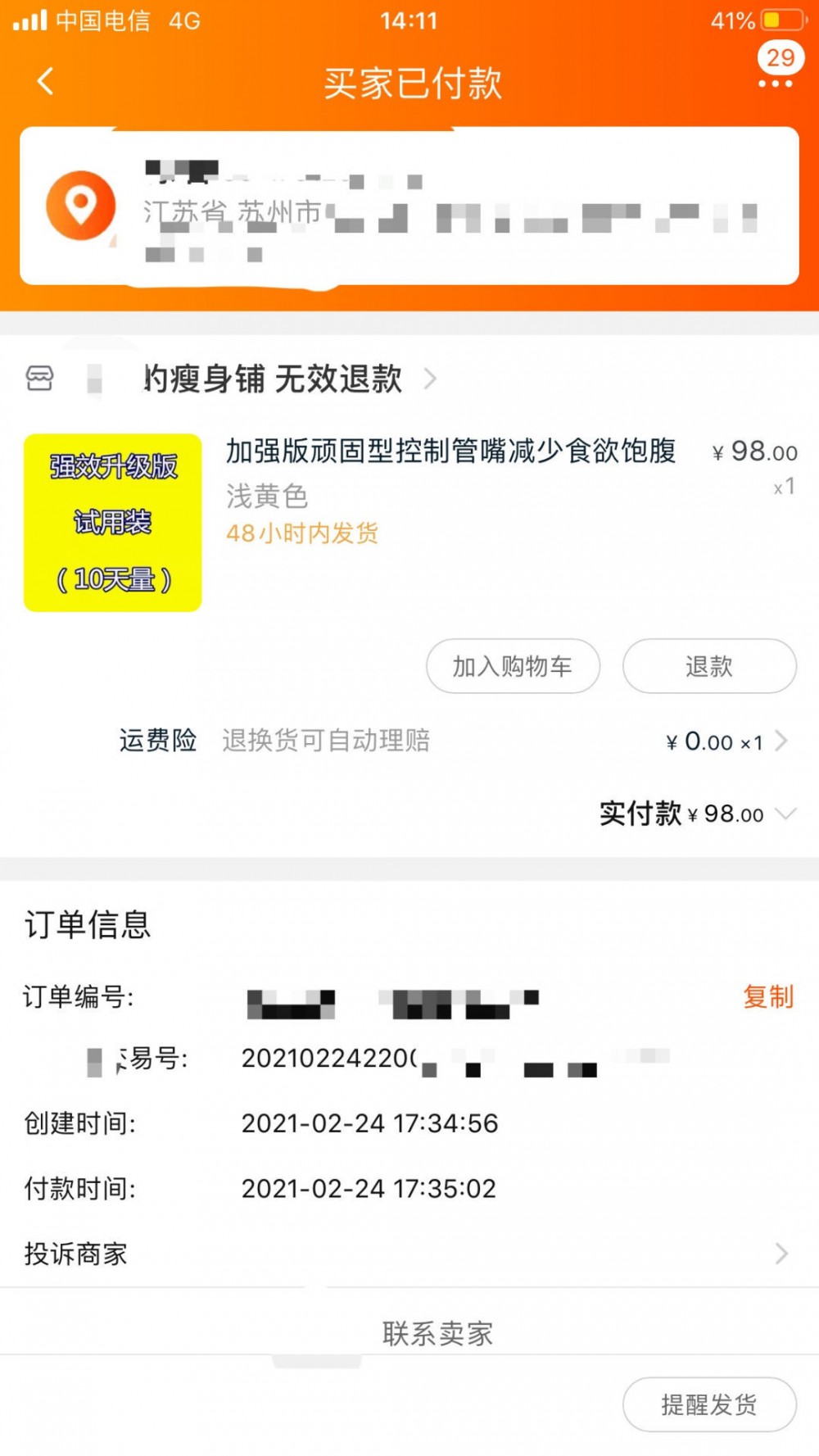
Task: Tap 提醒发货 to remind shipping
Action: click(709, 1404)
